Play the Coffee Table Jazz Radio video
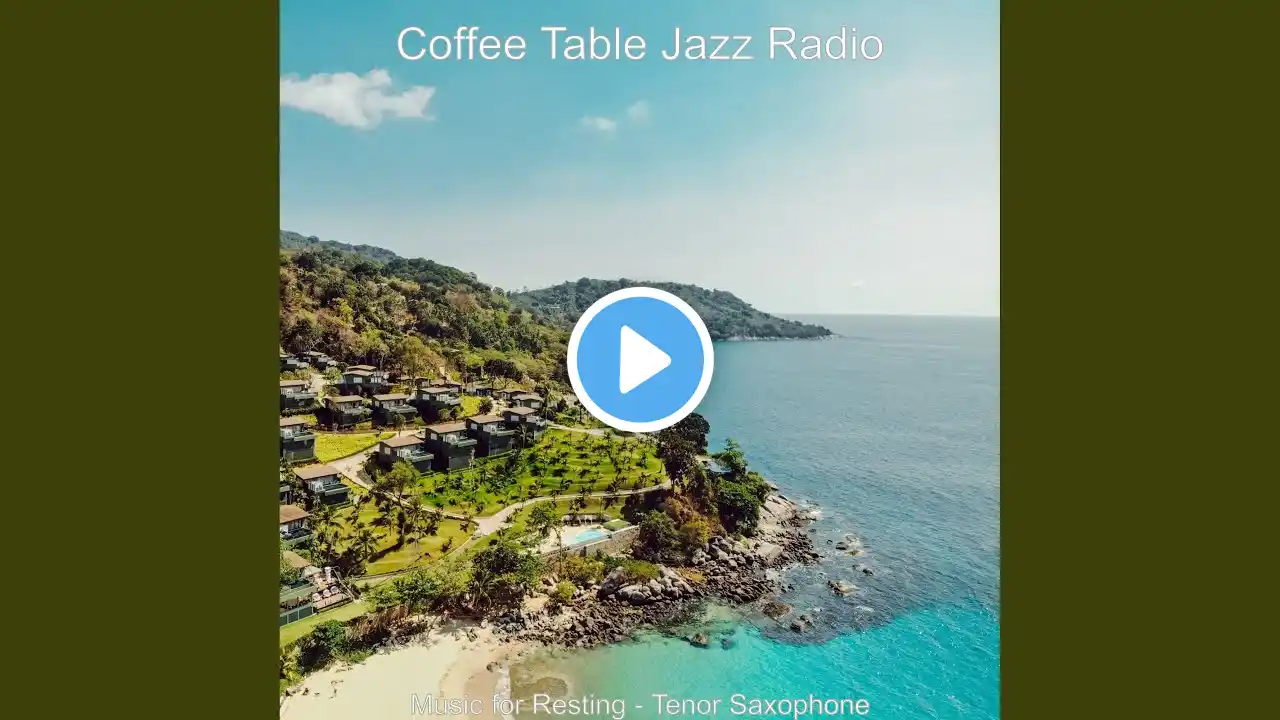1280x720 pixels. [x=640, y=360]
